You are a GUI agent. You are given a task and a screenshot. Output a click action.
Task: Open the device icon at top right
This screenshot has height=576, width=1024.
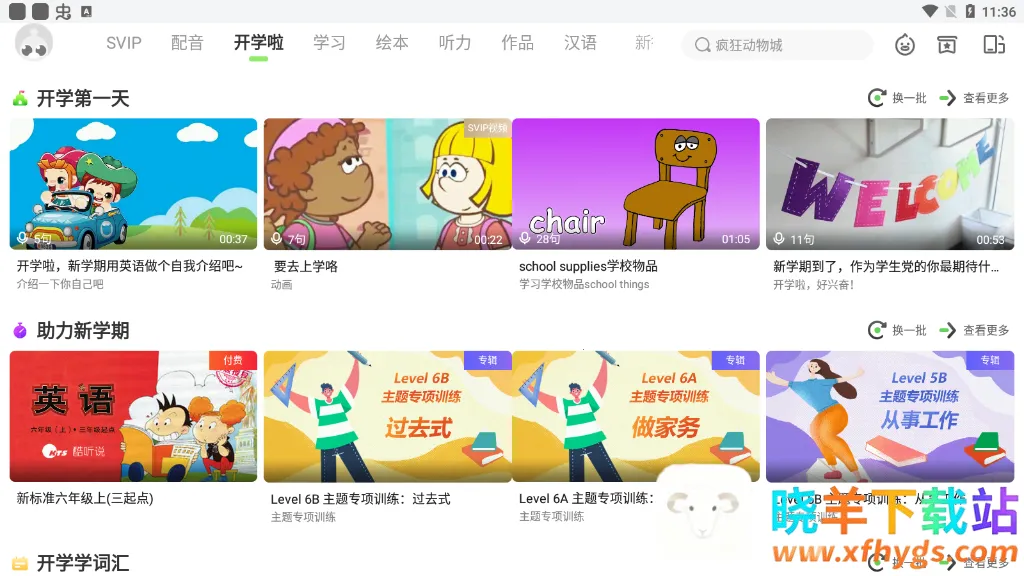993,45
